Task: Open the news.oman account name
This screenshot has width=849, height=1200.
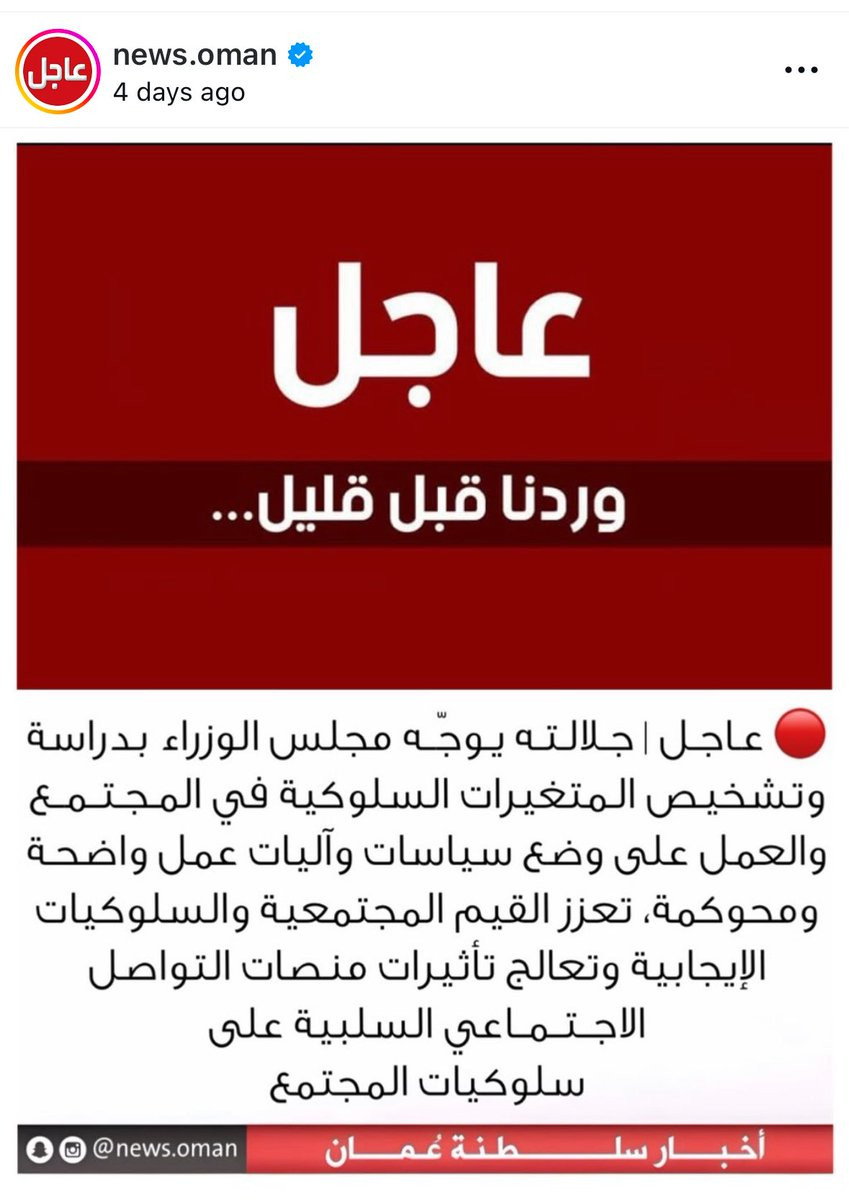Action: pos(194,55)
